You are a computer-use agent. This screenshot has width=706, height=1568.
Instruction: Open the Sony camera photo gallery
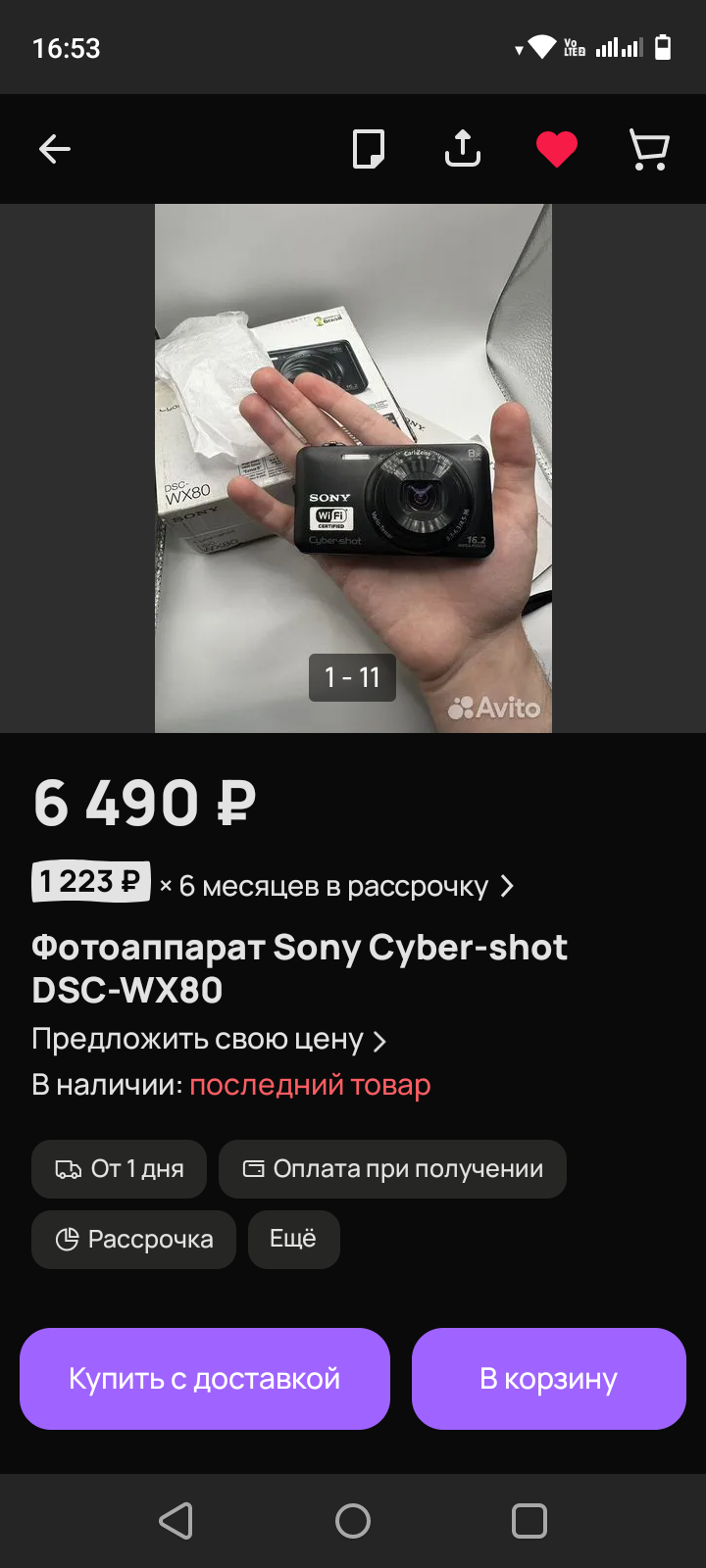point(353,468)
